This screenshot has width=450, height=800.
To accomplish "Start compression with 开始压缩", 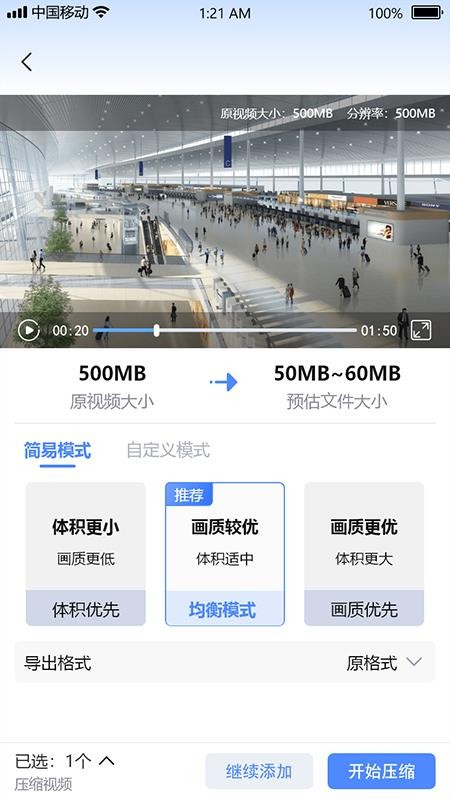I will point(382,771).
